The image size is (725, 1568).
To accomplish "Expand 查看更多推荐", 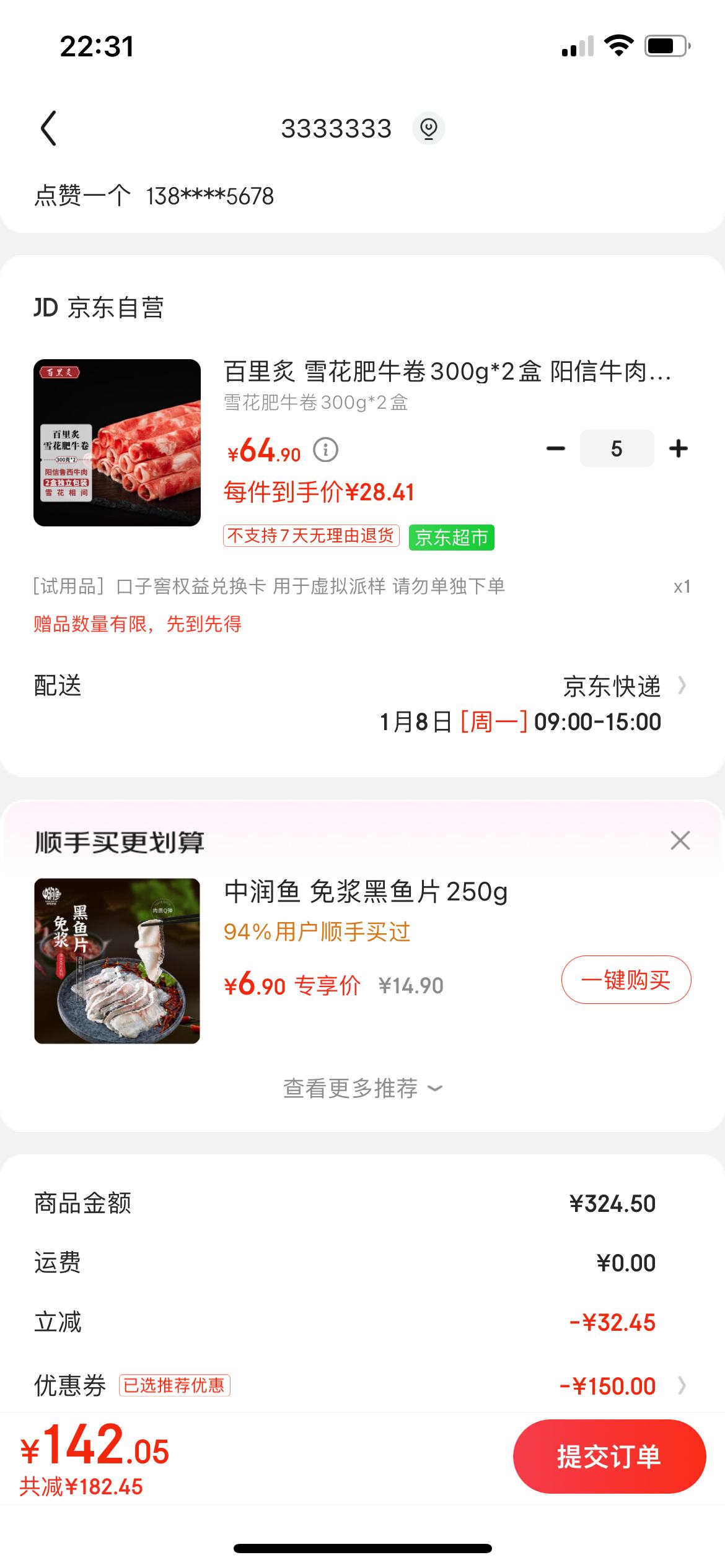I will pyautogui.click(x=362, y=1088).
